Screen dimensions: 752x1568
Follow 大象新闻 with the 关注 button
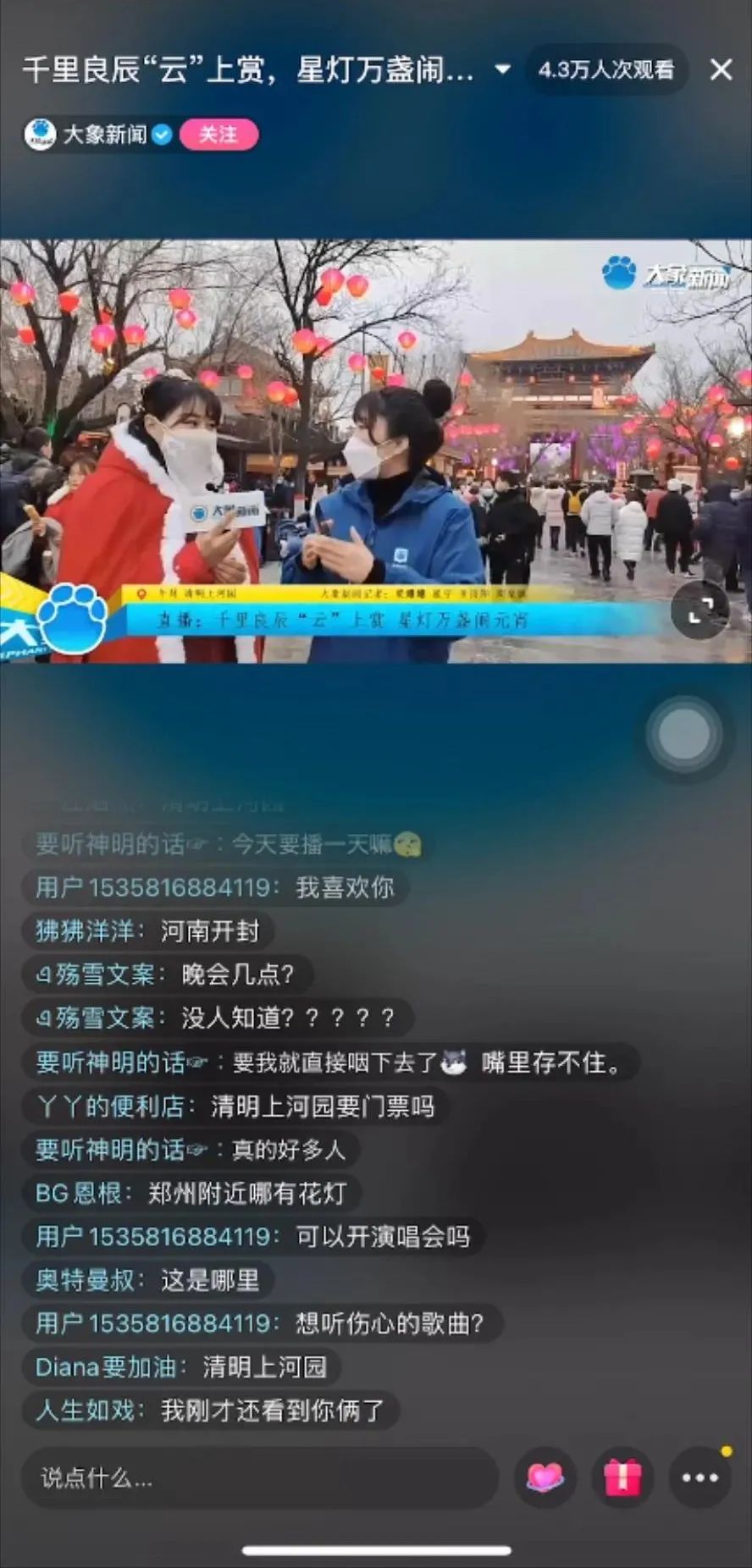coord(218,135)
